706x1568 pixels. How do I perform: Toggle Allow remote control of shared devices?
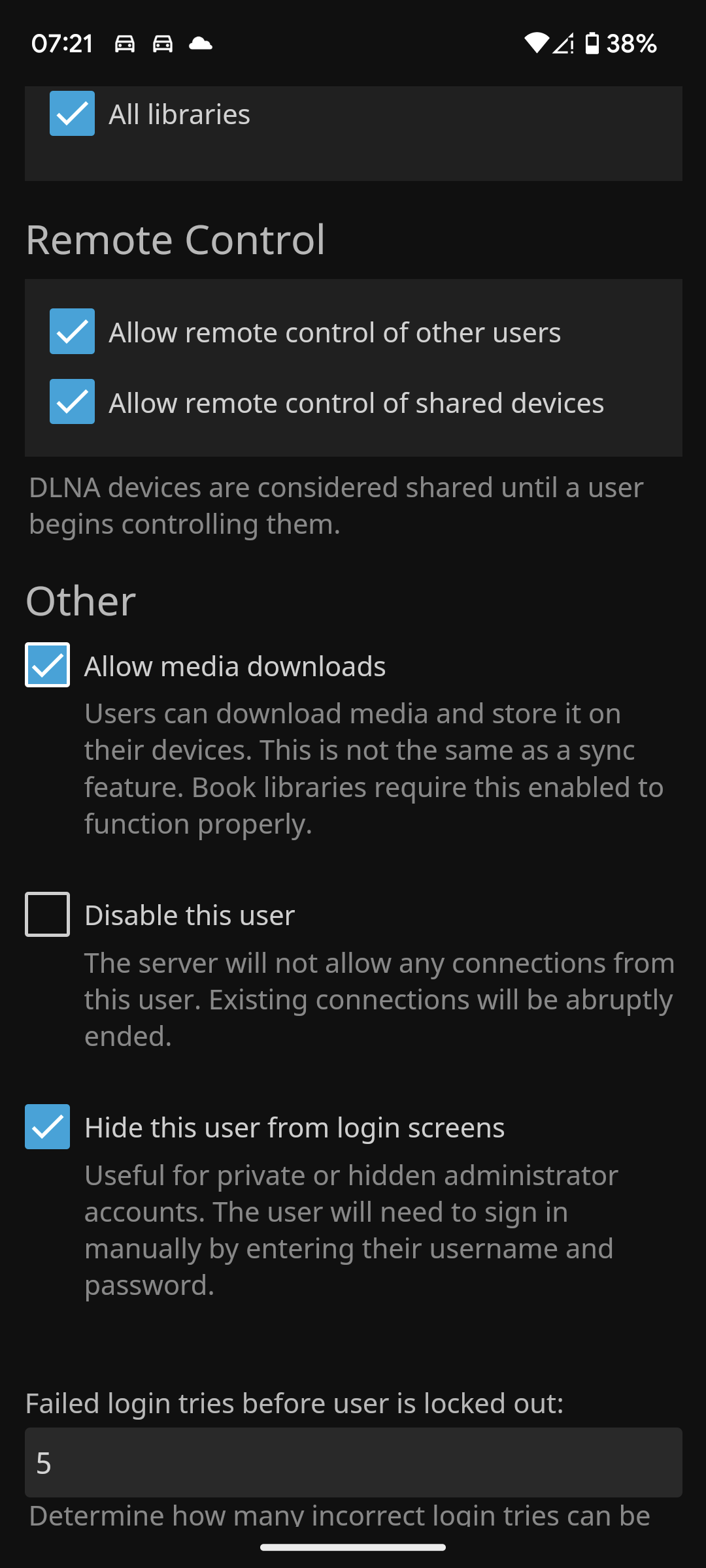tap(72, 402)
